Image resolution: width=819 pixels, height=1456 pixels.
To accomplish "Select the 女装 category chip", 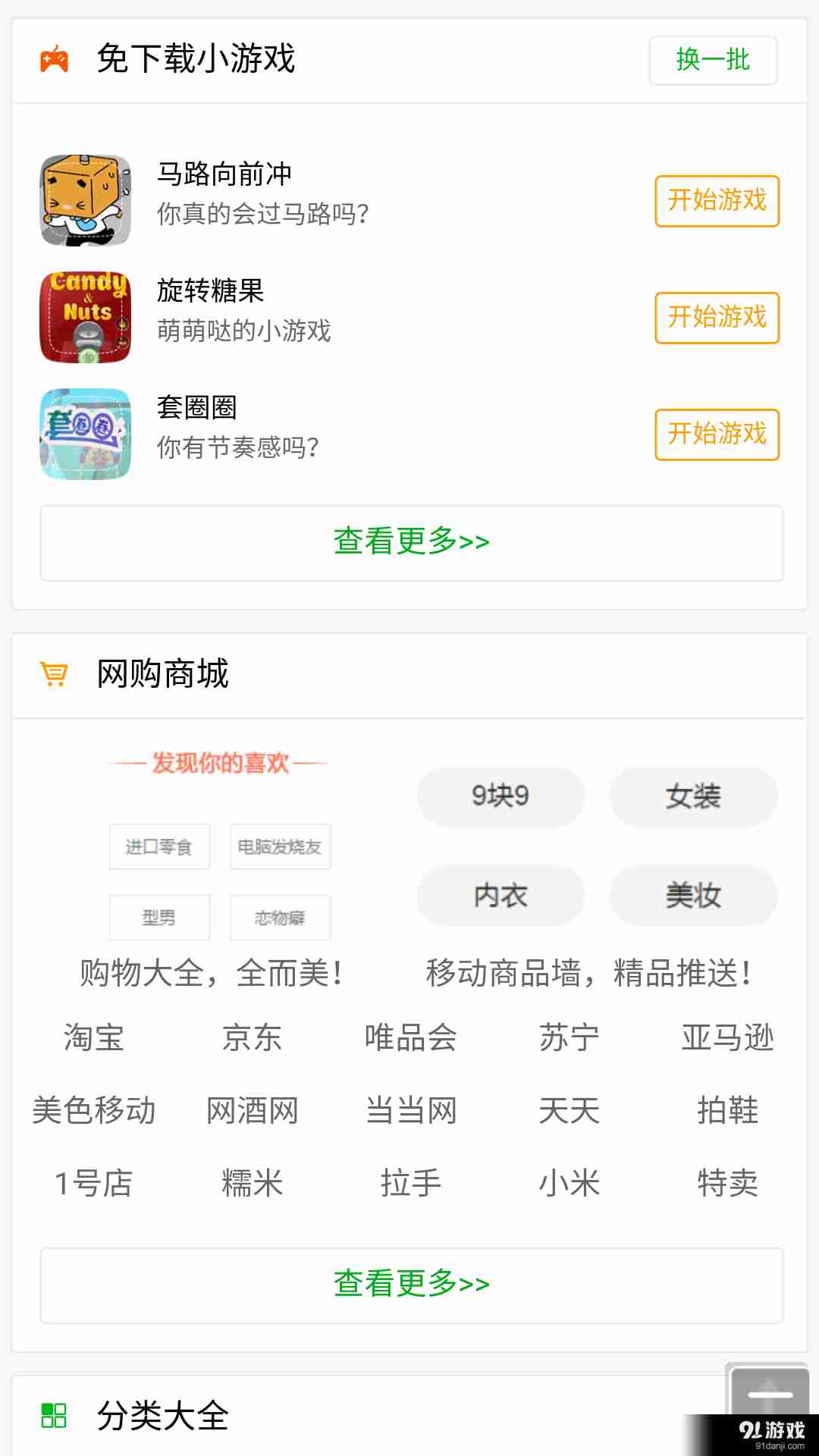I will tap(692, 796).
